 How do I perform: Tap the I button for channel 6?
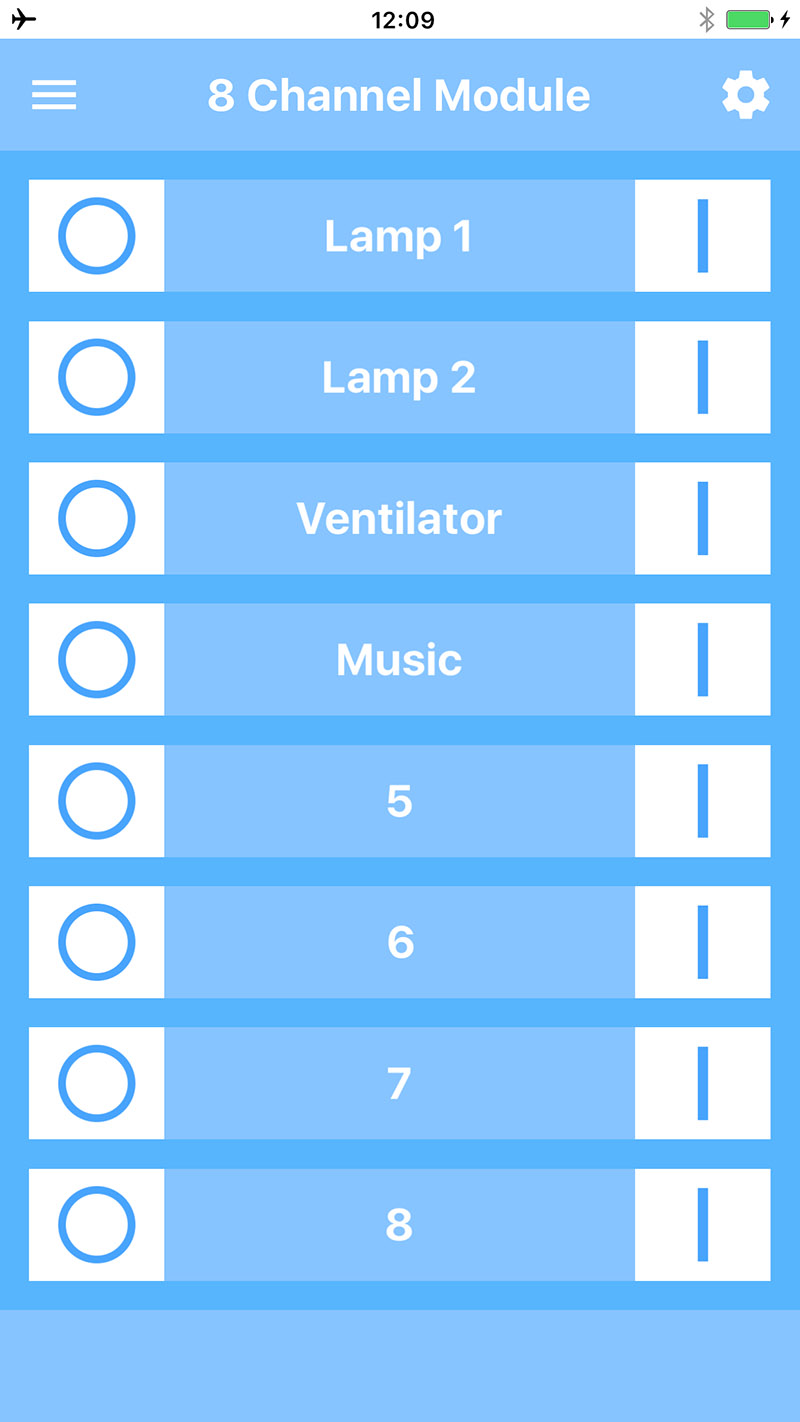coord(703,942)
